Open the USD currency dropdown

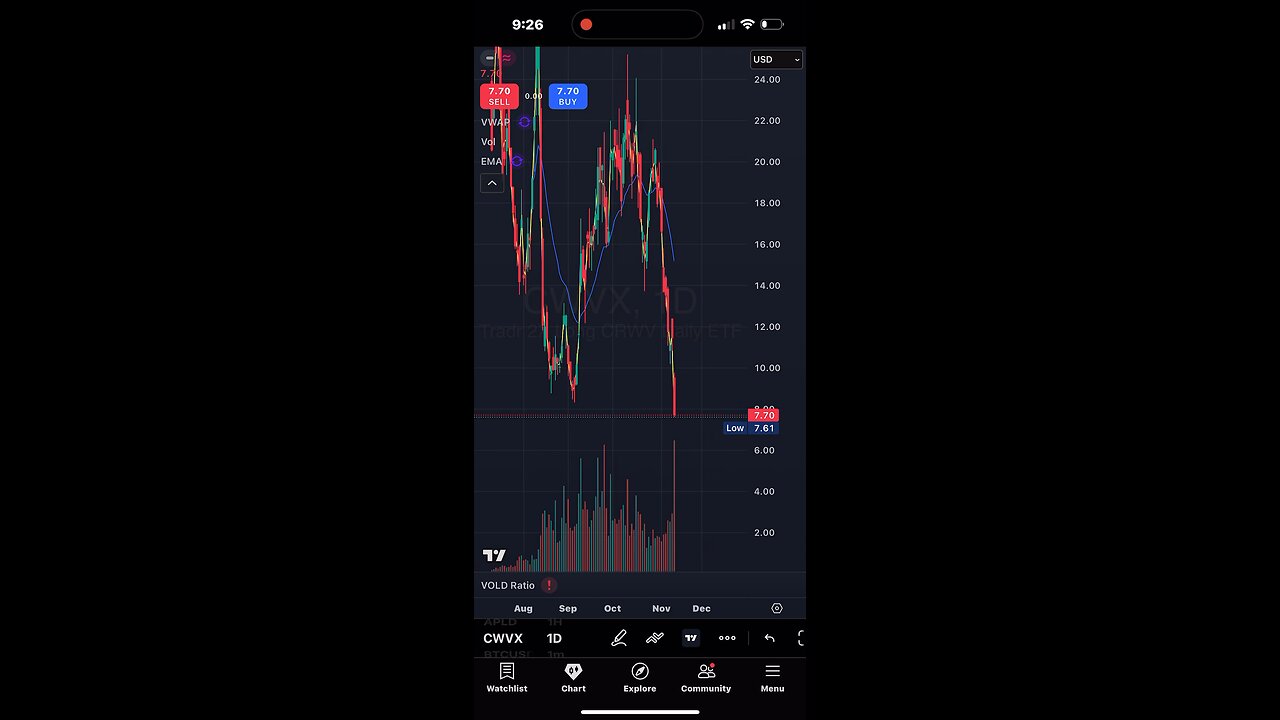pyautogui.click(x=776, y=60)
